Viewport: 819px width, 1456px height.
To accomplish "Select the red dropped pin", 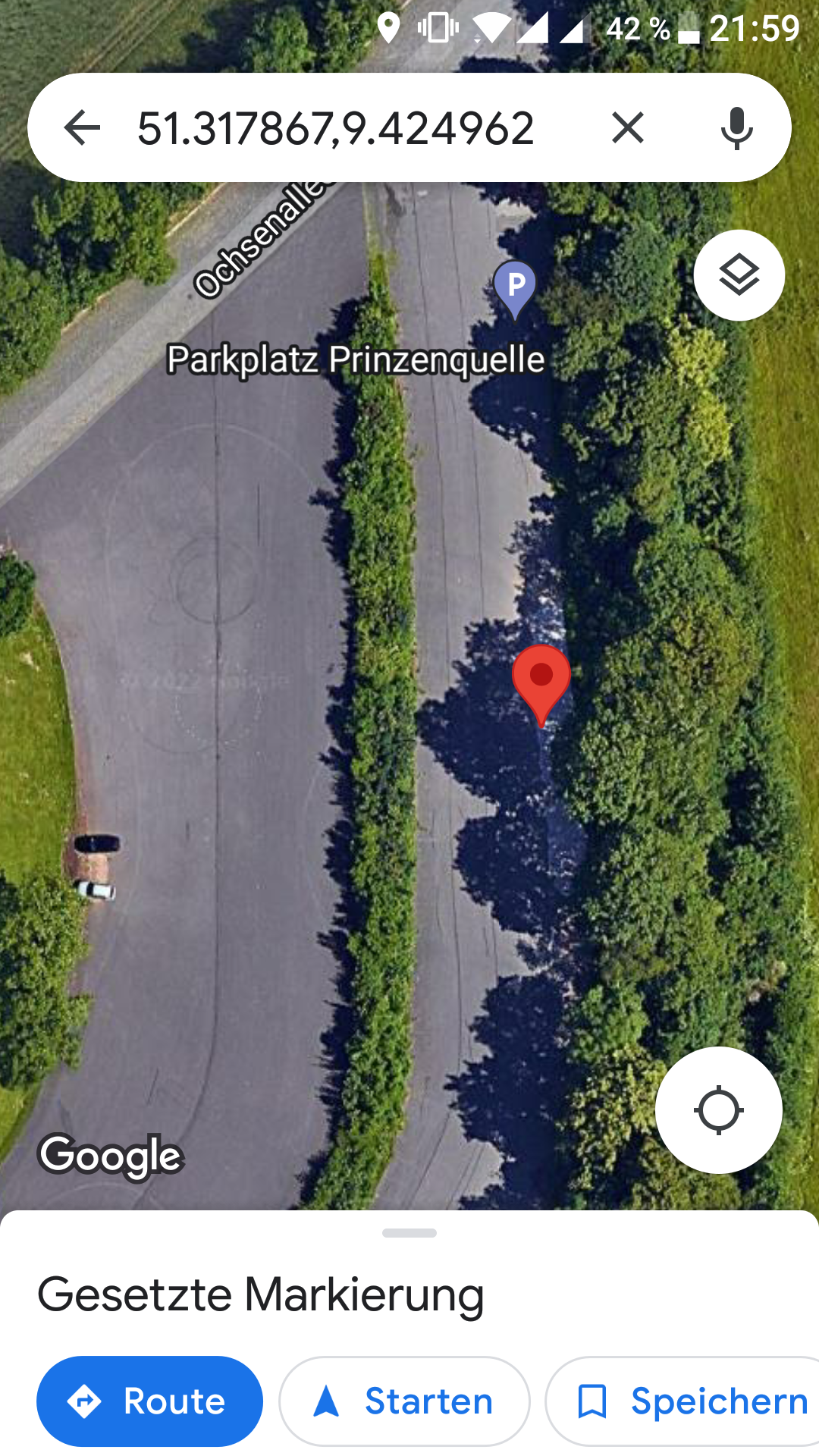I will (x=541, y=679).
